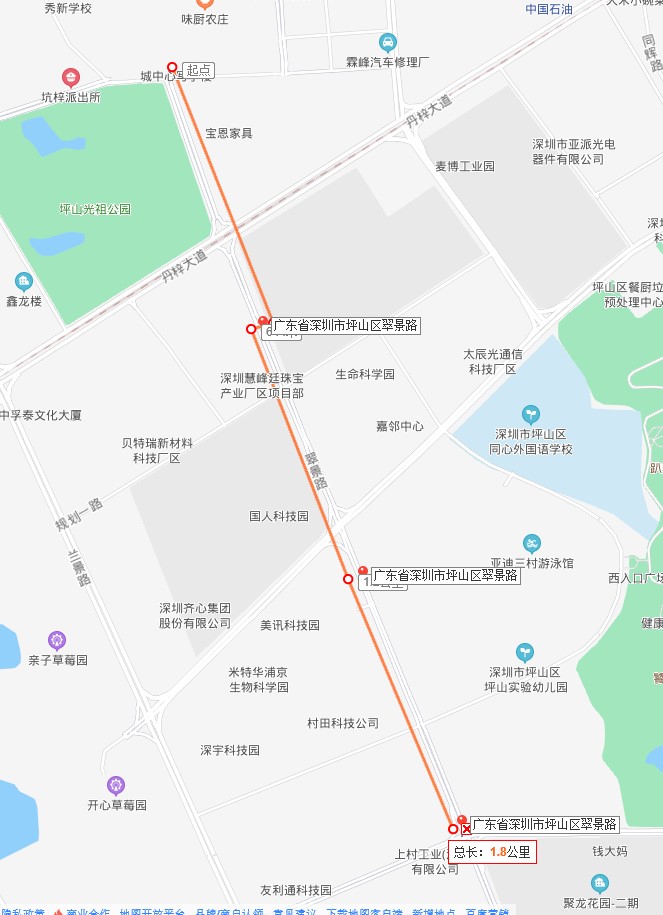The width and height of the screenshot is (663, 915).
Task: Tap the 霖峰汽车修理厂 car repair marker
Action: (388, 43)
